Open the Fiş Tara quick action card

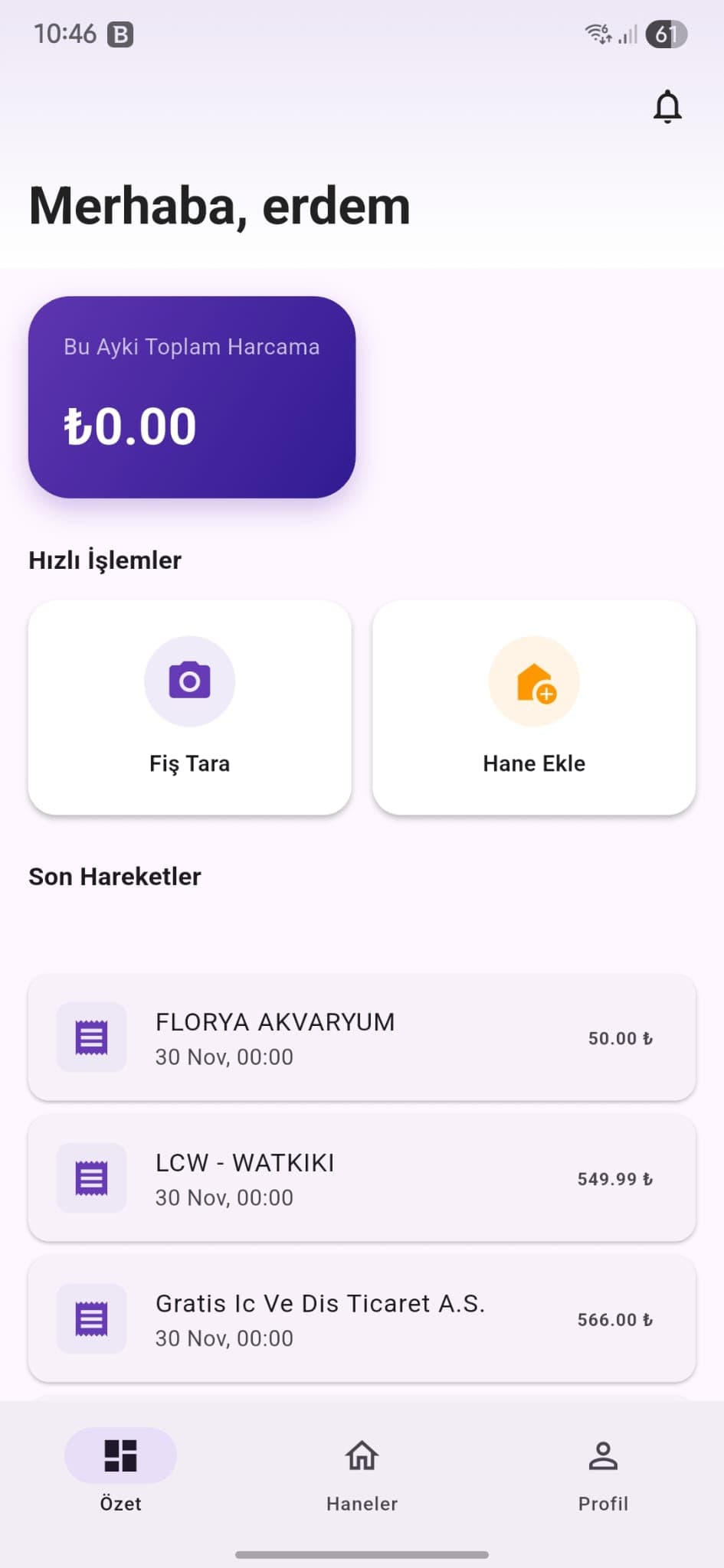tap(189, 707)
